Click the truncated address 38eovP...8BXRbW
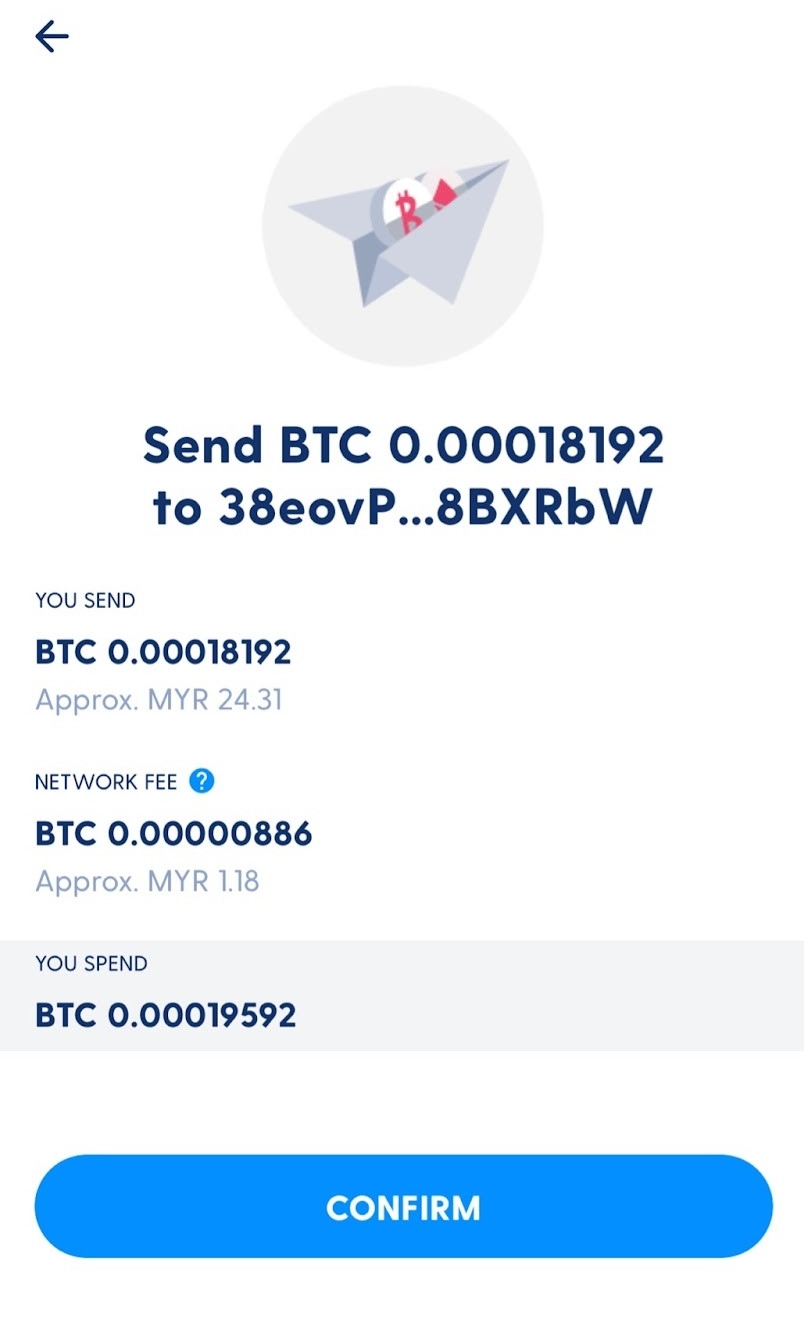 [x=440, y=506]
